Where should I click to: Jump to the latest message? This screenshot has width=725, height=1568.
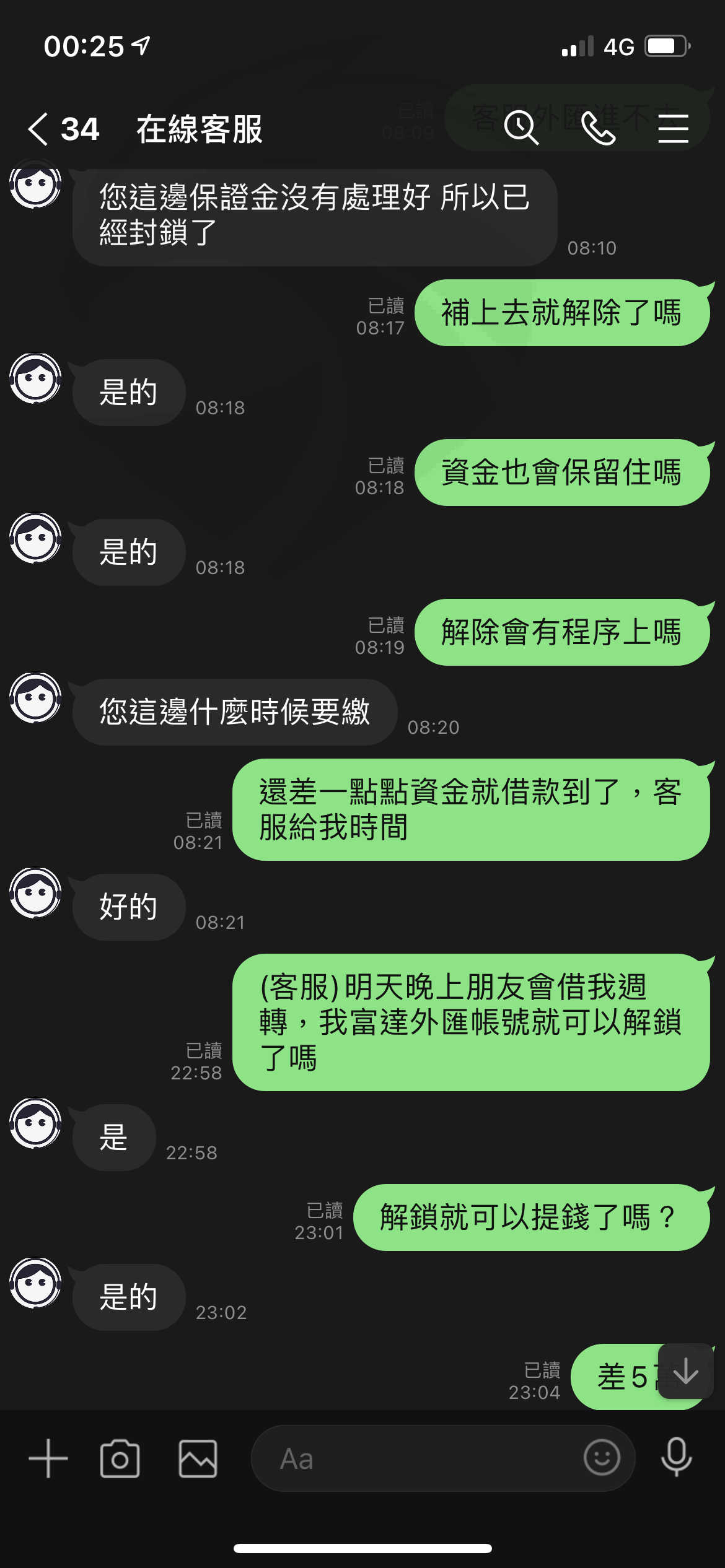point(685,1371)
